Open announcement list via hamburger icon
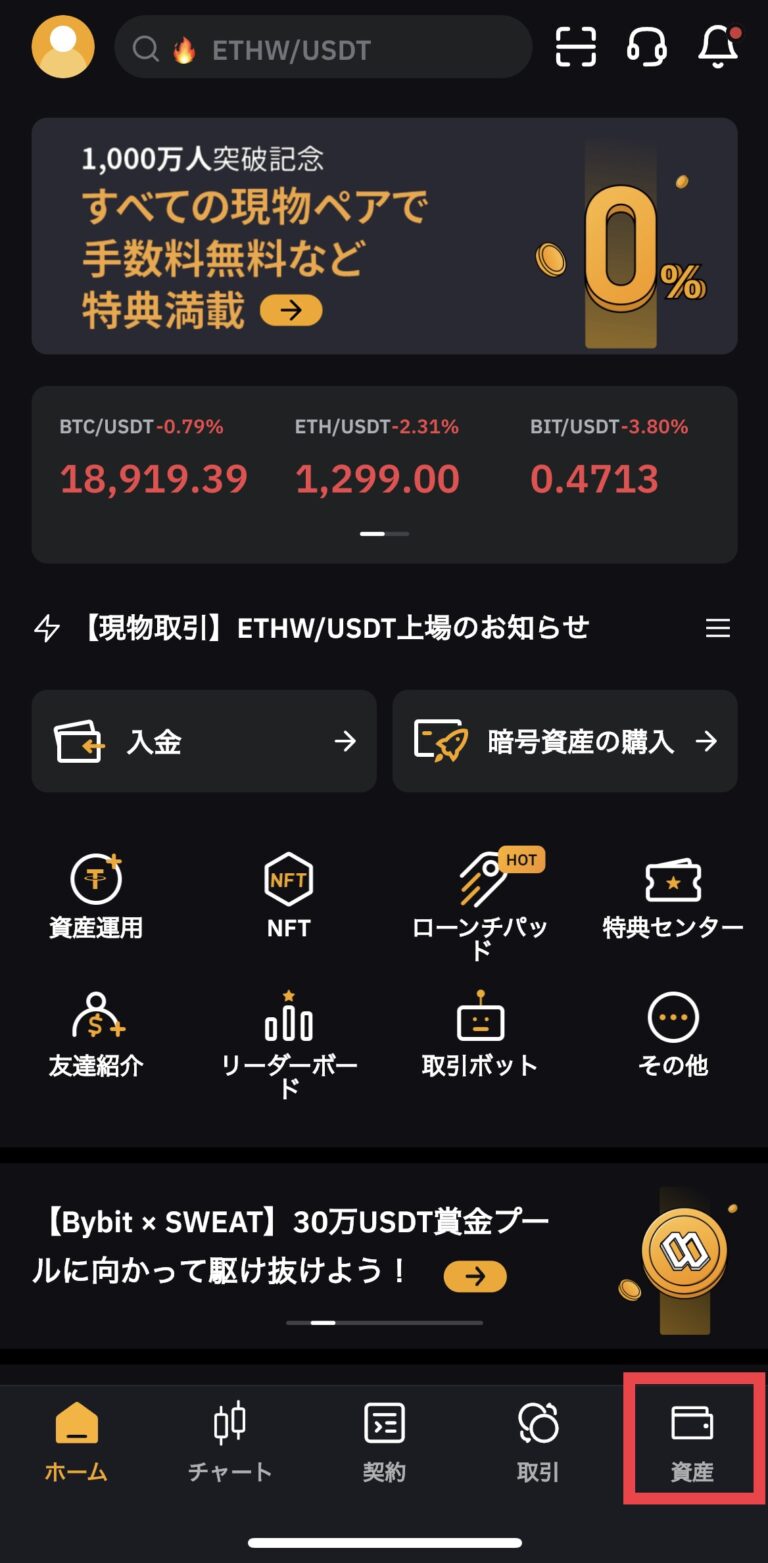768x1563 pixels. (717, 628)
